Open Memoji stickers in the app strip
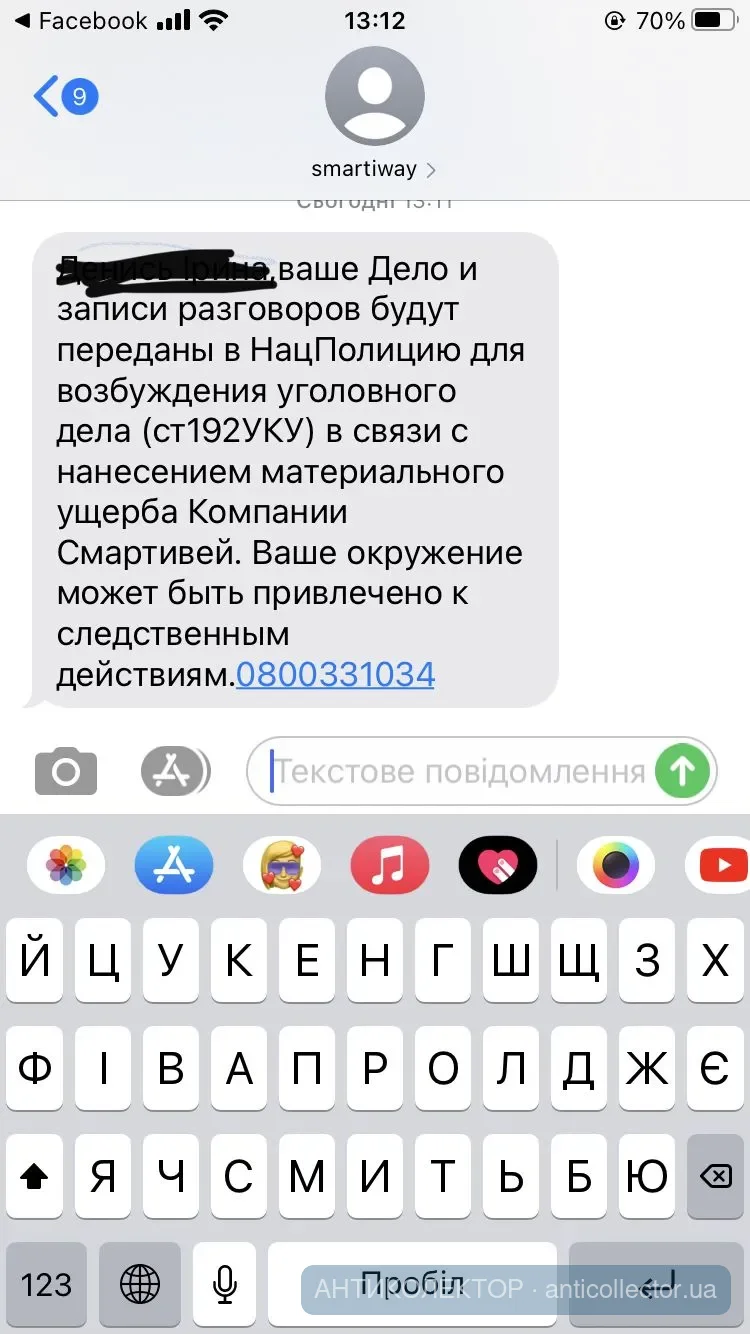The height and width of the screenshot is (1334, 750). pos(282,864)
